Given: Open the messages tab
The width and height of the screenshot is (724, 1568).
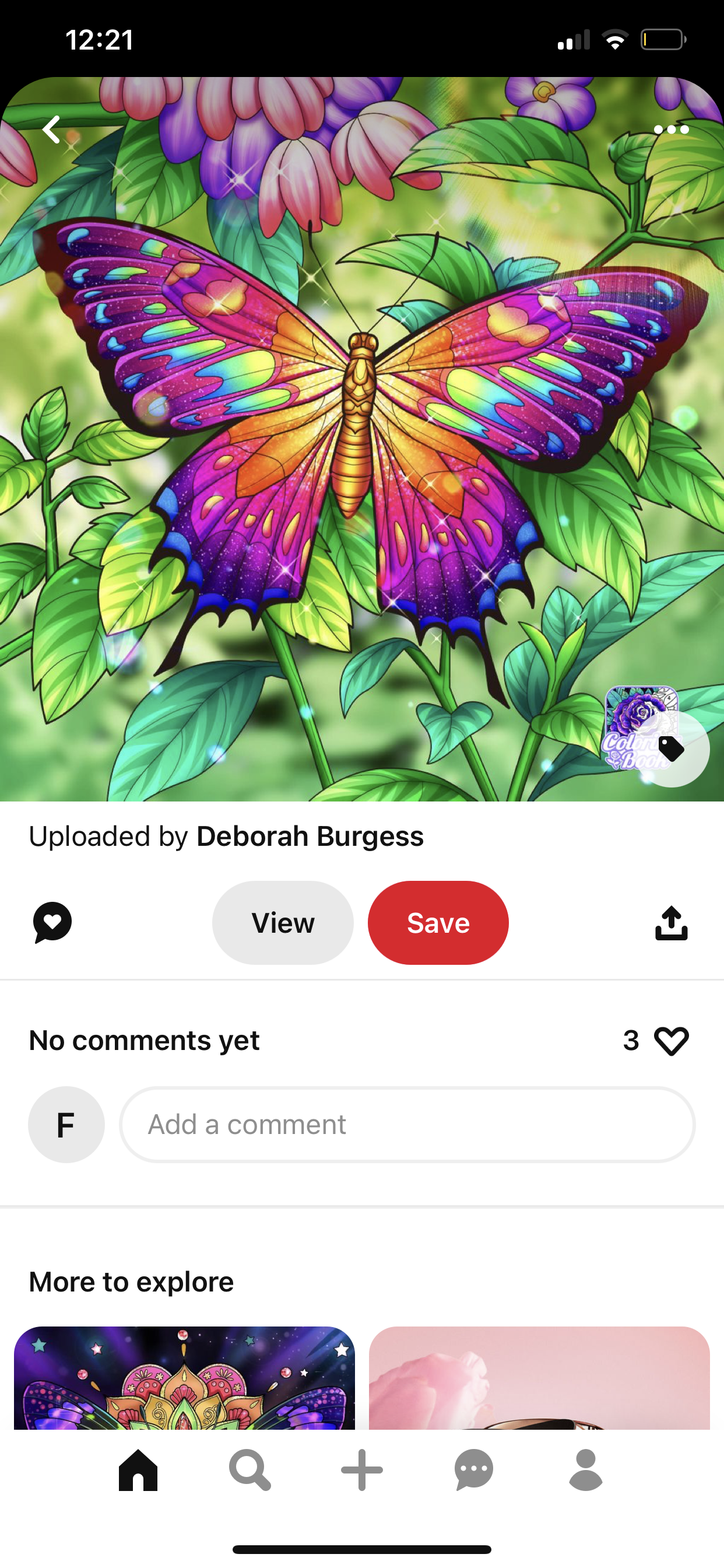Looking at the screenshot, I should tap(474, 1470).
